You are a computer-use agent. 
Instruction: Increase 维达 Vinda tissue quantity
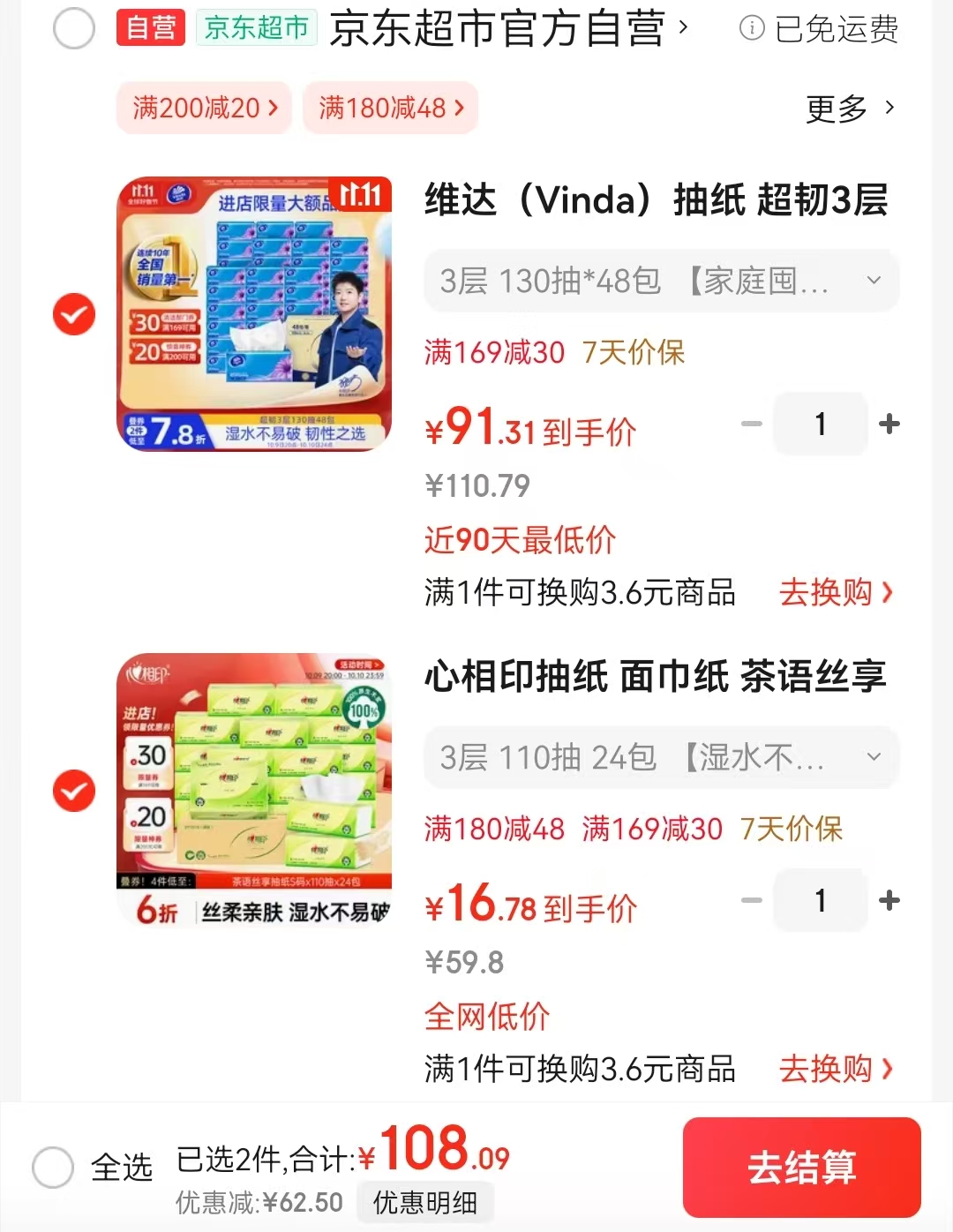pyautogui.click(x=889, y=424)
